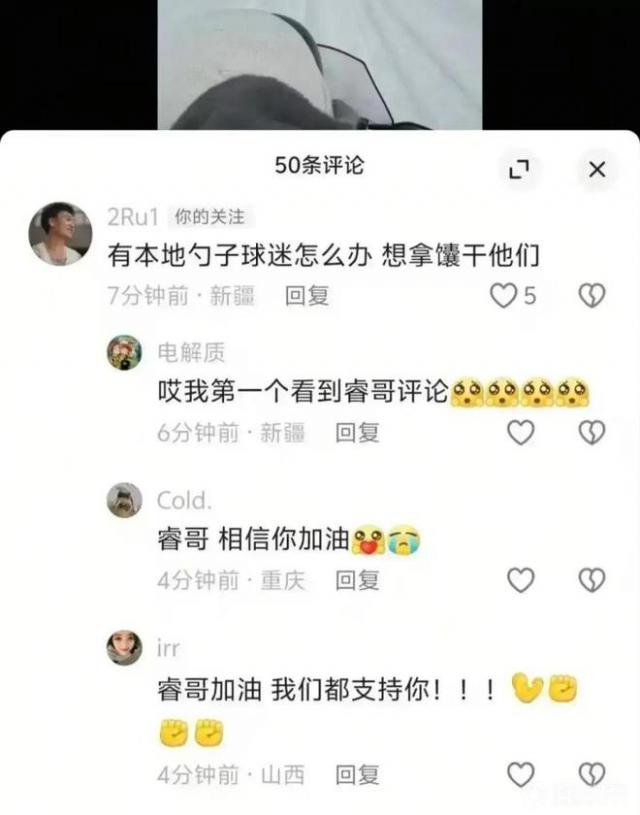Screen dimensions: 640x815
Task: Close the comments panel
Action: 597,169
